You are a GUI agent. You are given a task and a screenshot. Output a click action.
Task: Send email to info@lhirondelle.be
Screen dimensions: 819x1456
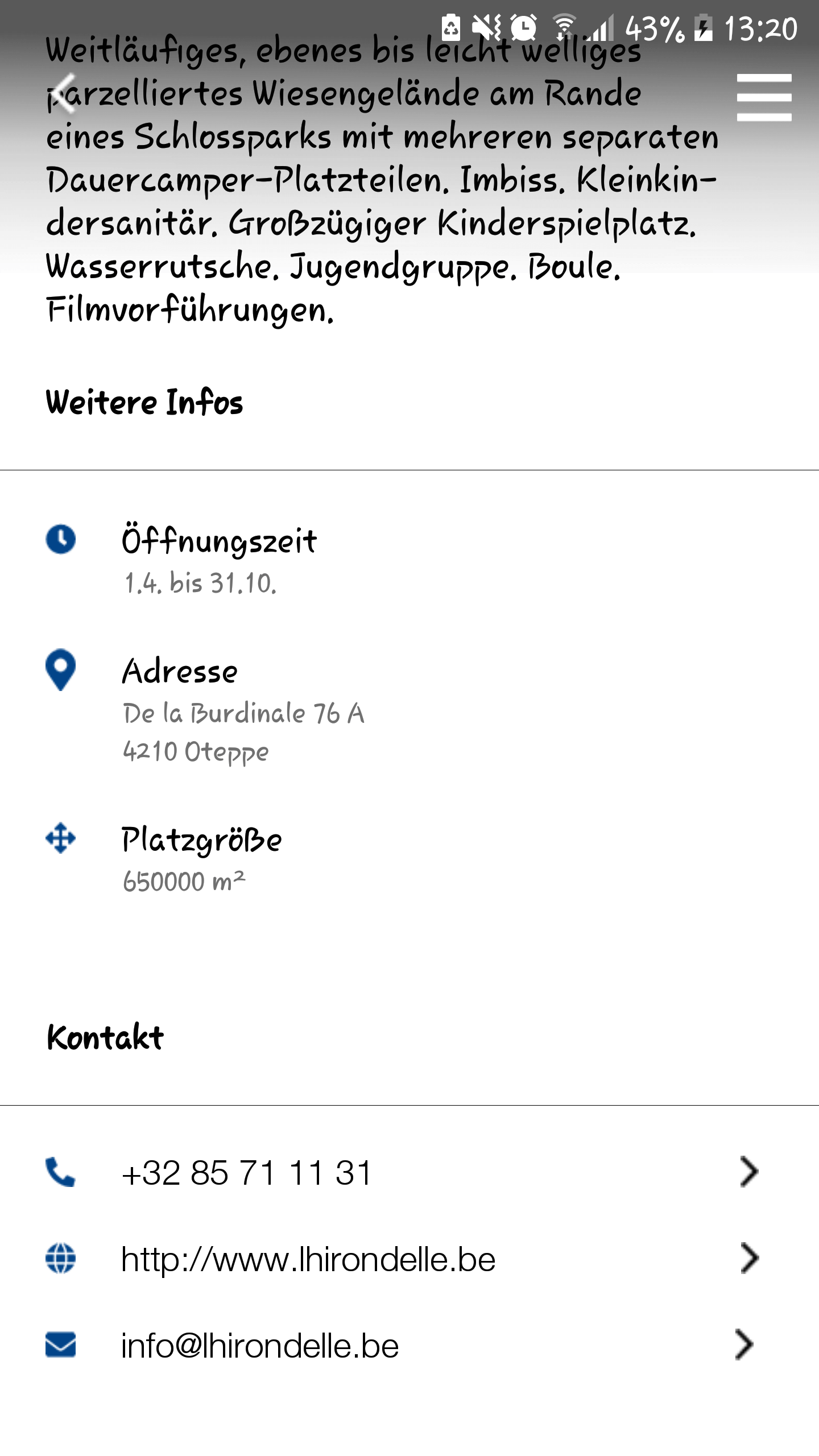click(409, 1345)
